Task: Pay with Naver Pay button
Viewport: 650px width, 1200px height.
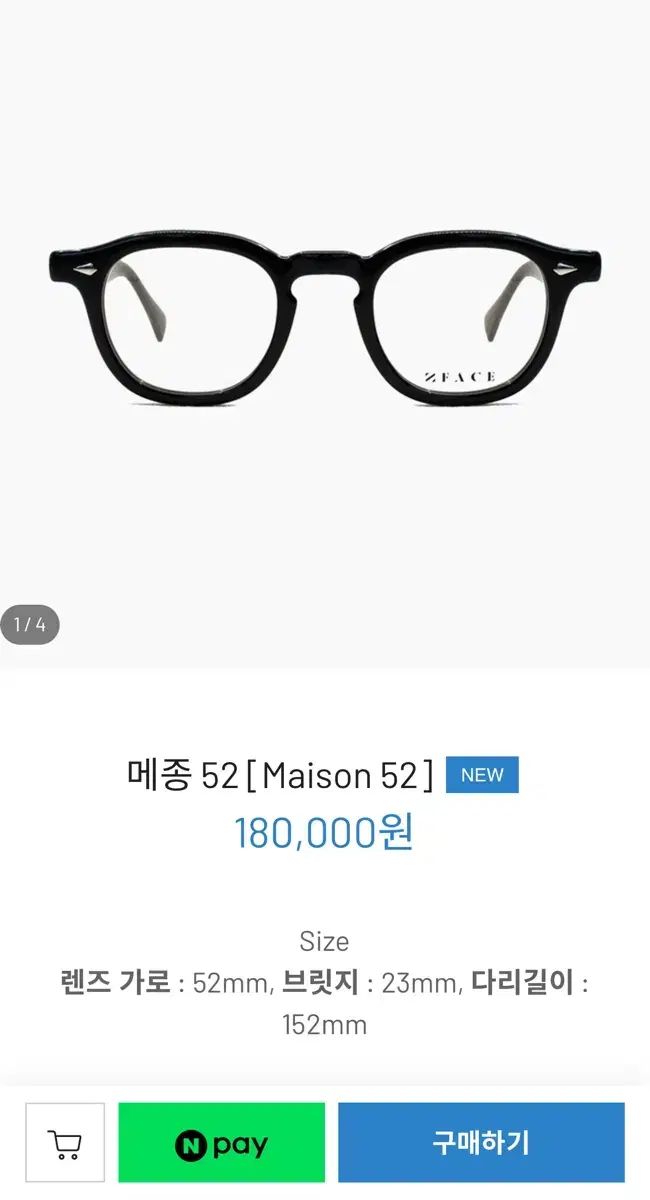Action: click(221, 1142)
